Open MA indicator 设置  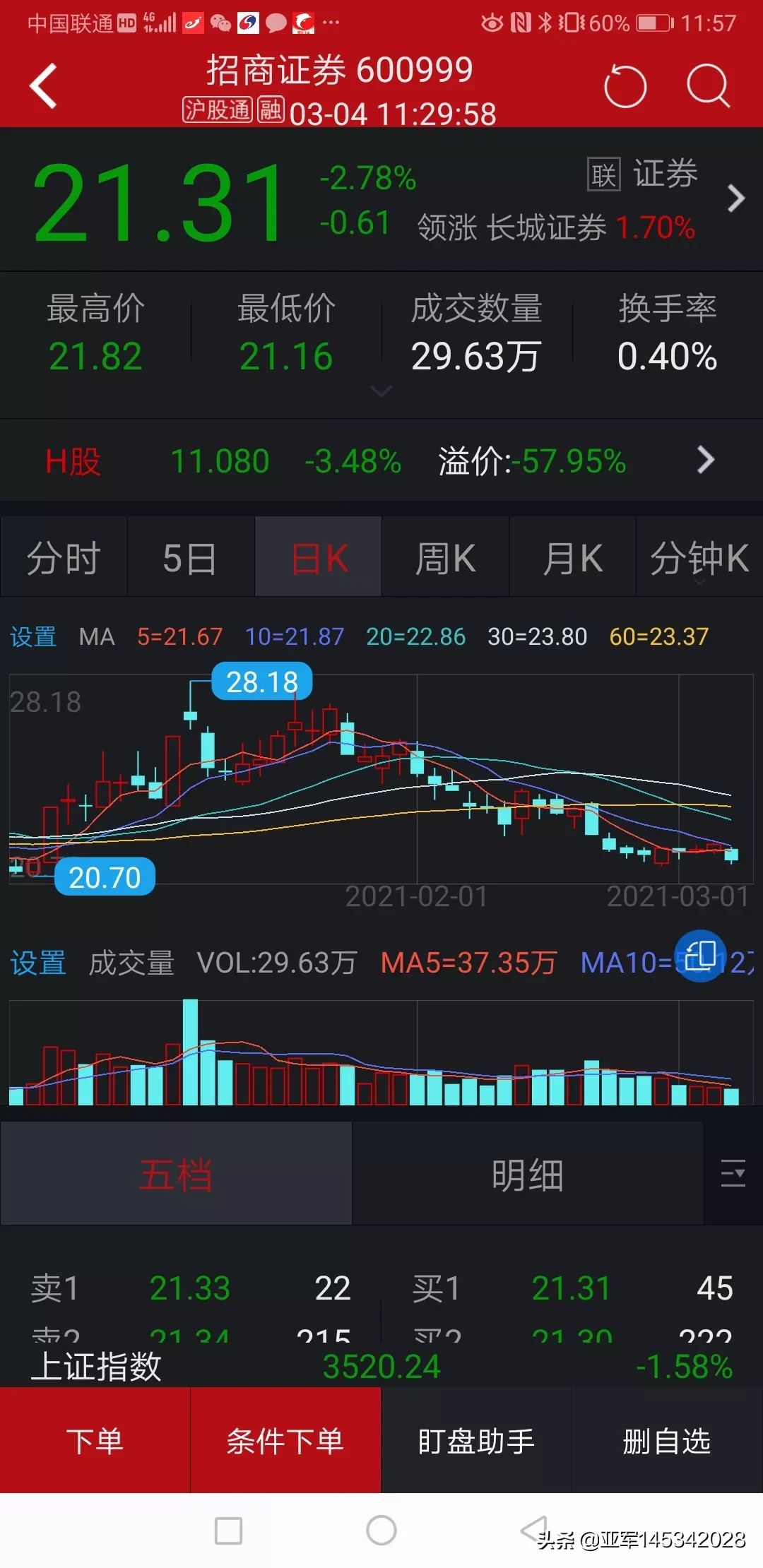(32, 637)
